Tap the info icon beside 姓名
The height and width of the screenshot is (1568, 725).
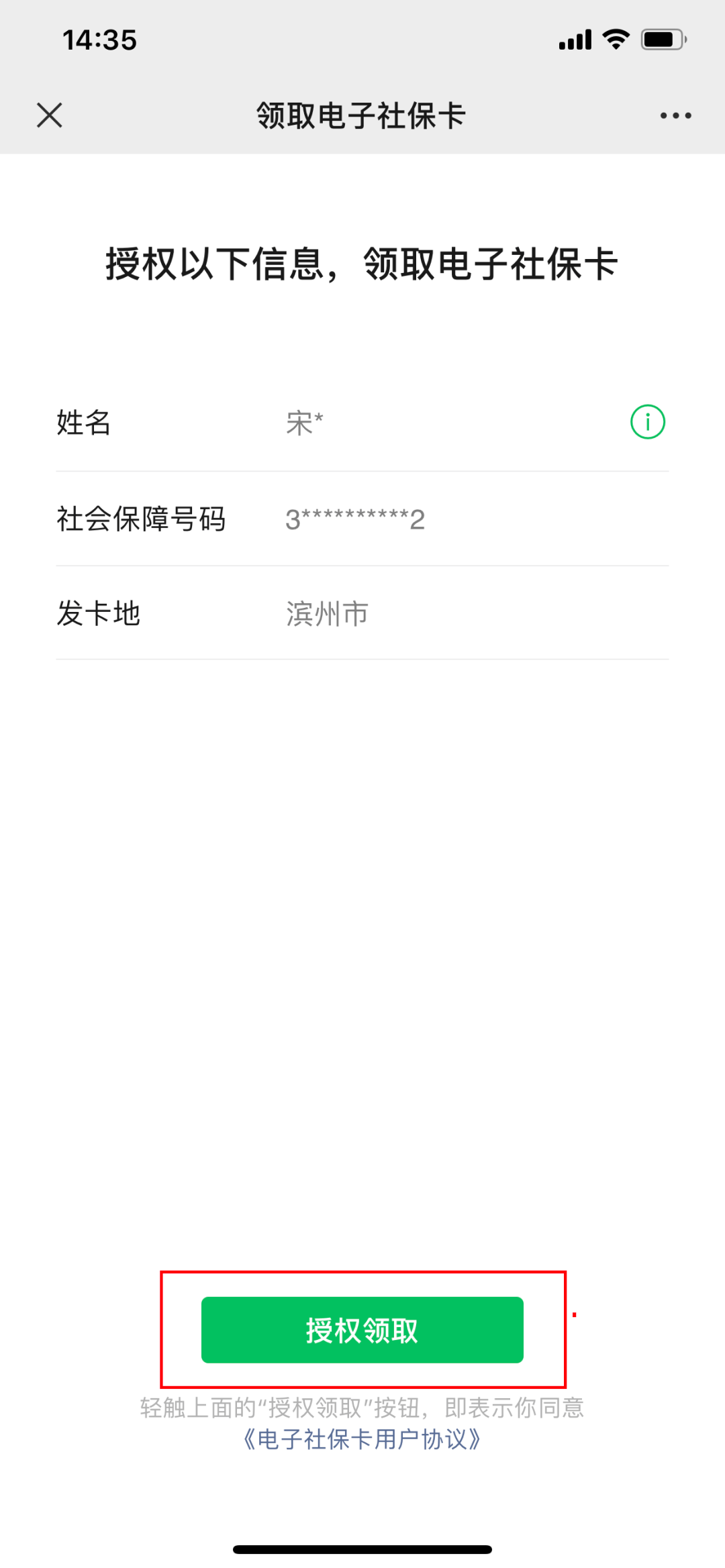pyautogui.click(x=647, y=422)
